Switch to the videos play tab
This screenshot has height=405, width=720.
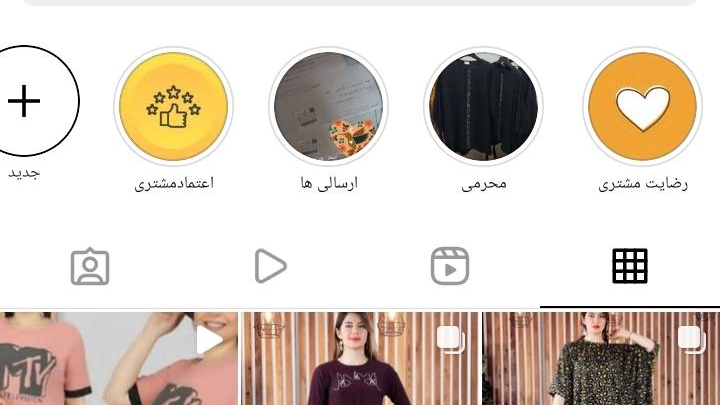pyautogui.click(x=270, y=266)
